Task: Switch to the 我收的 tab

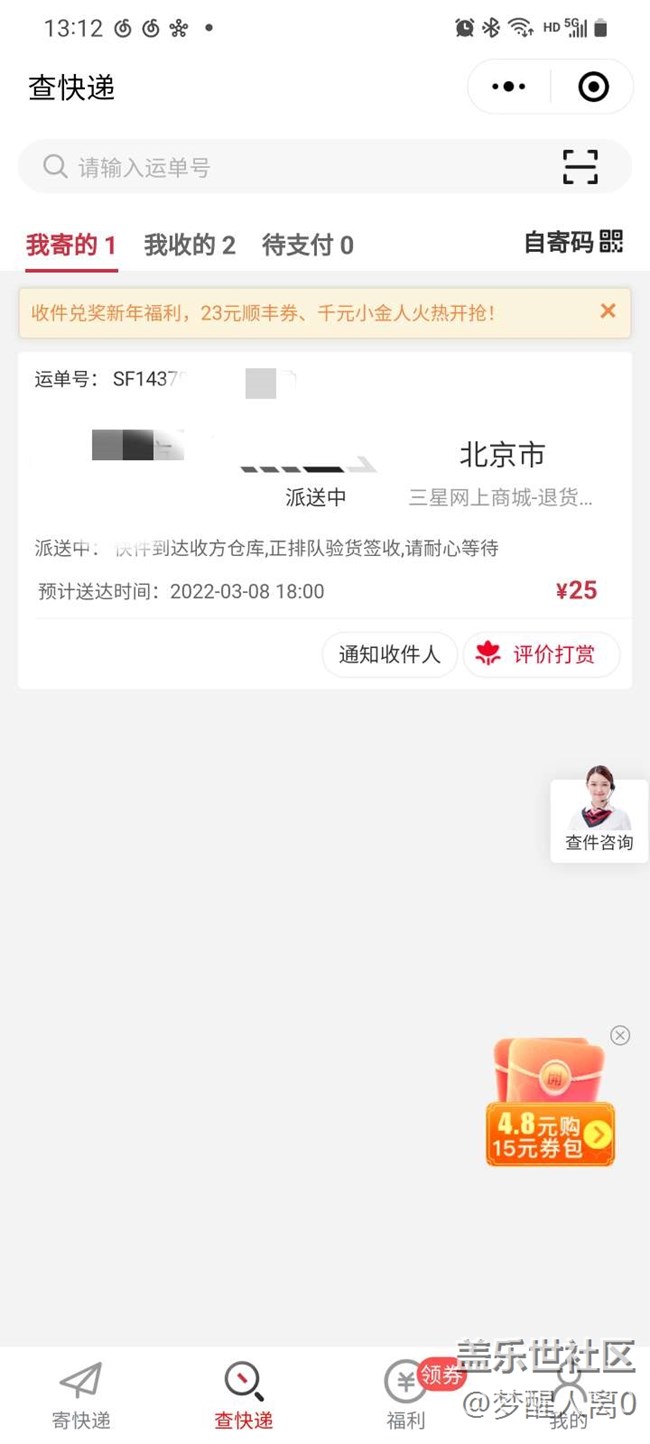Action: 189,245
